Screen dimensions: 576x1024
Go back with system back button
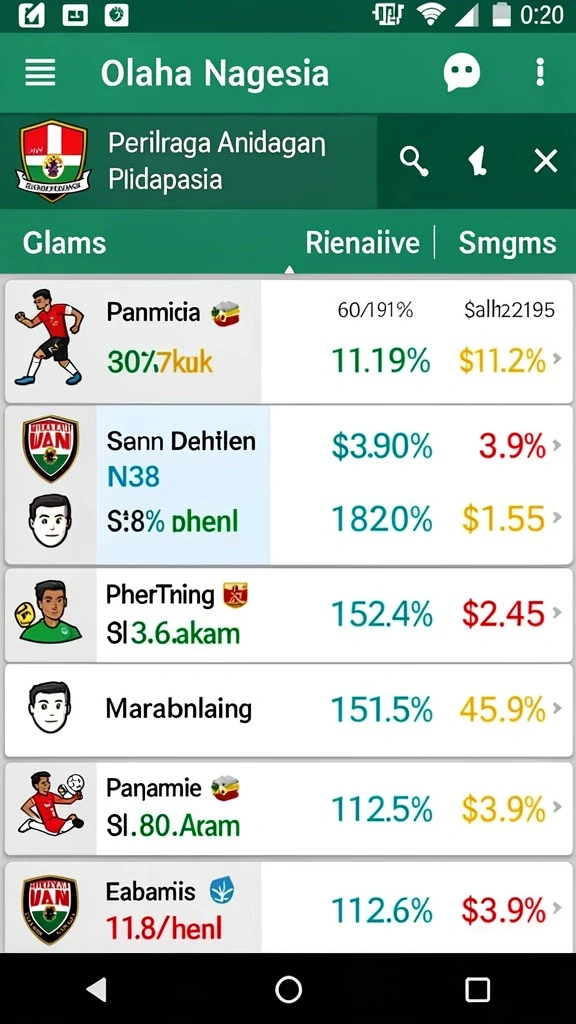click(x=97, y=990)
